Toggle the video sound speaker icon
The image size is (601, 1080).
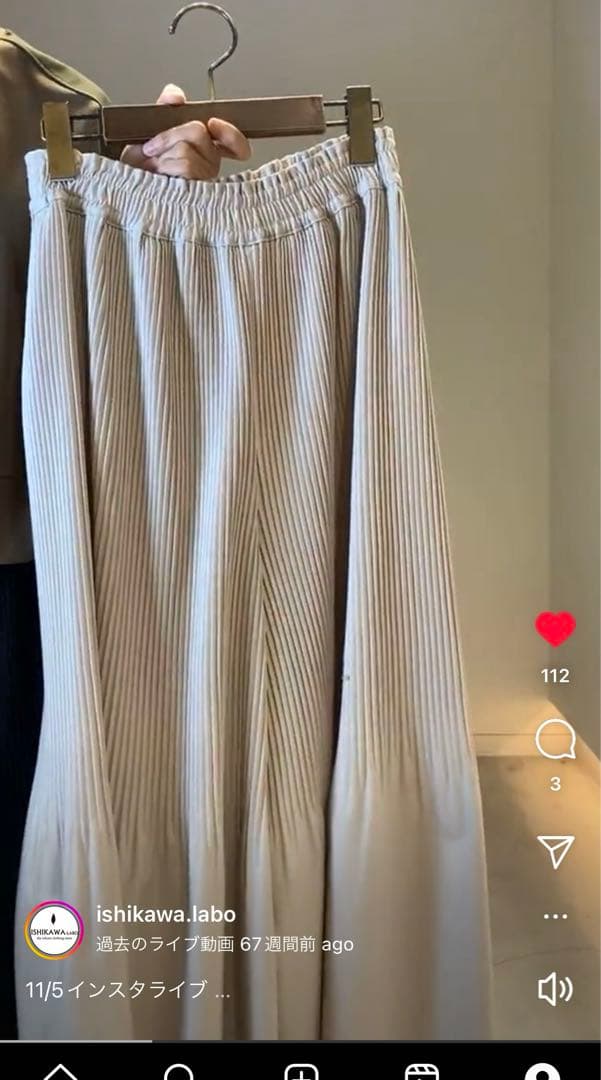(x=555, y=989)
